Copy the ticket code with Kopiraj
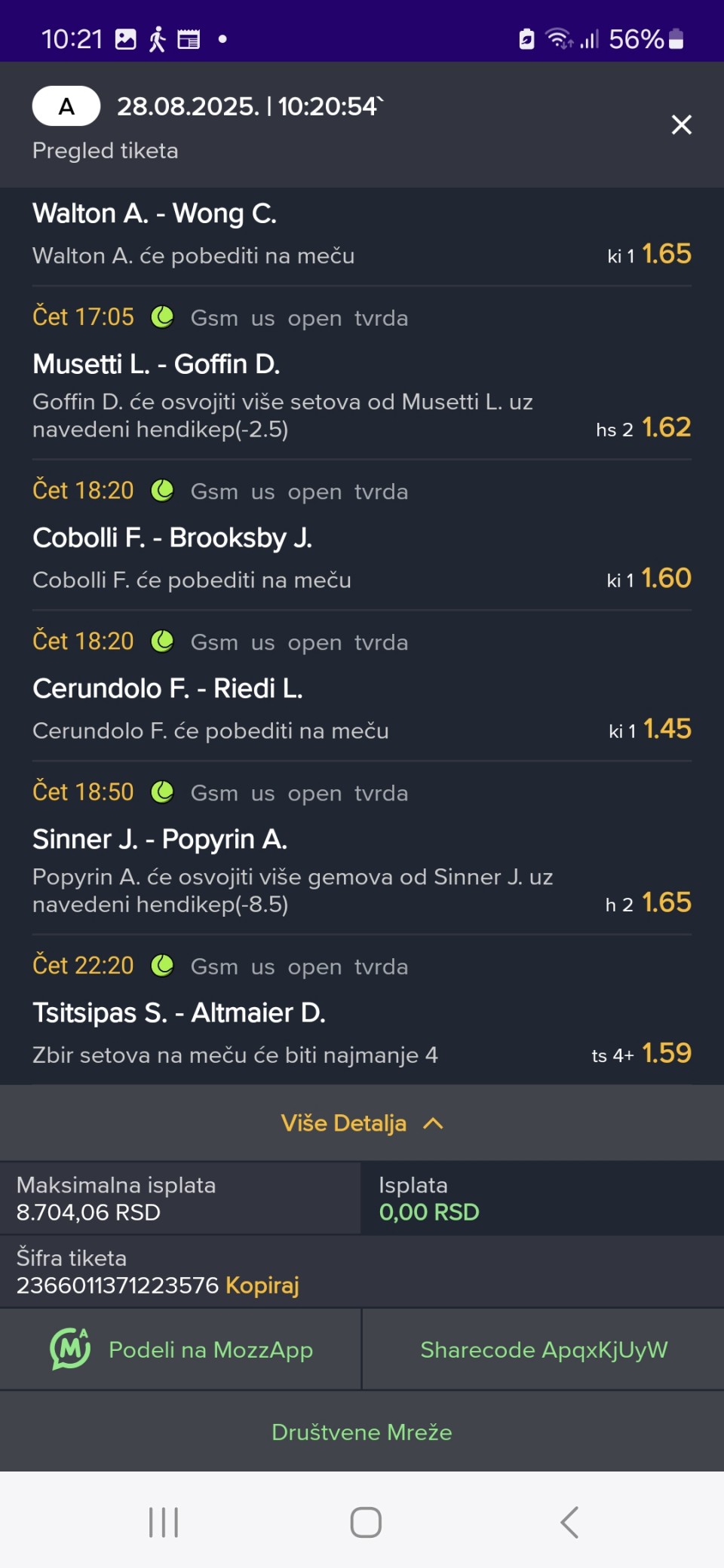The width and height of the screenshot is (724, 1568). (262, 1285)
